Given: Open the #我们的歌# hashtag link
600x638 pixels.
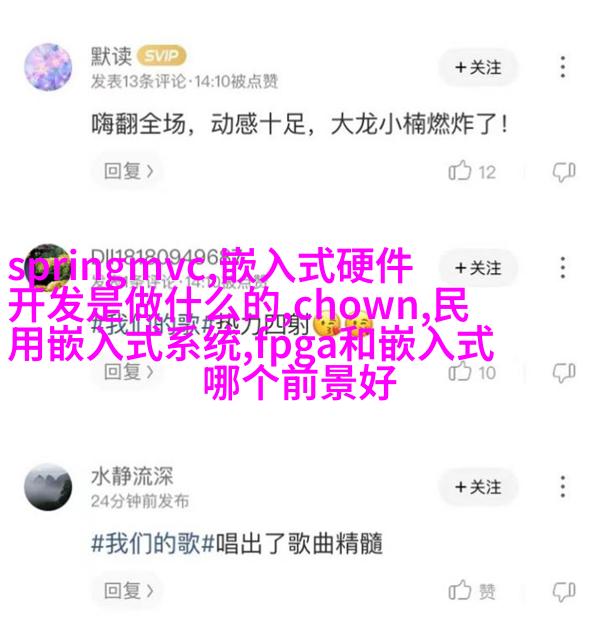Looking at the screenshot, I should coord(147,544).
